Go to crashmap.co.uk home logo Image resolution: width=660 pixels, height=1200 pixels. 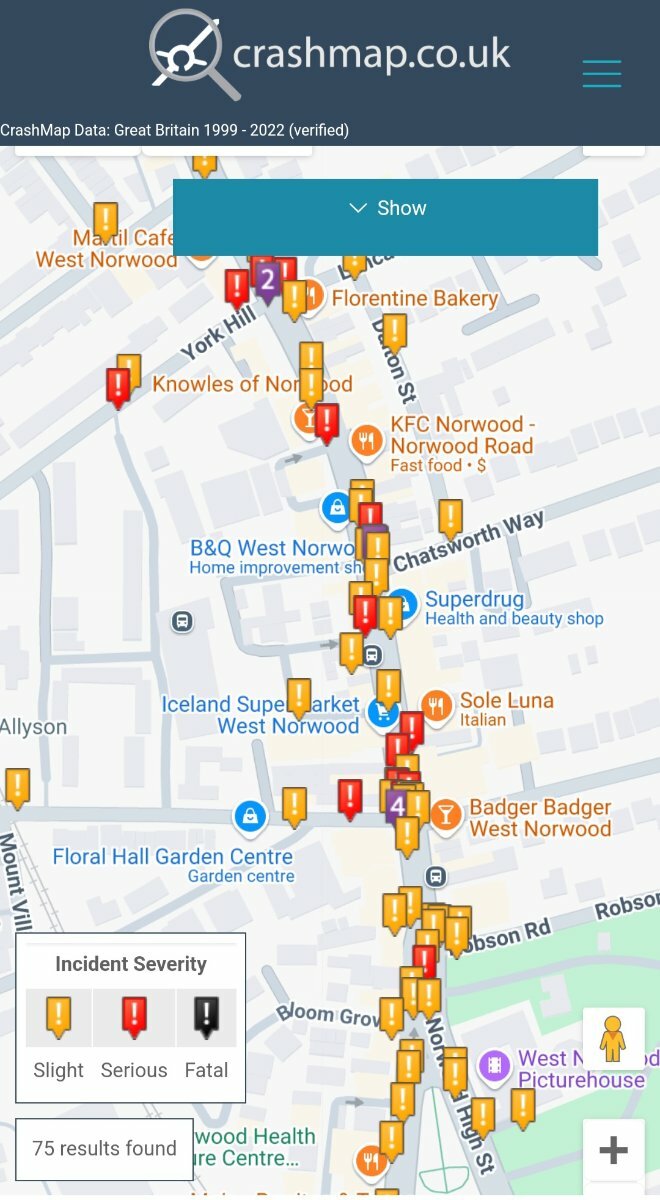click(x=330, y=55)
